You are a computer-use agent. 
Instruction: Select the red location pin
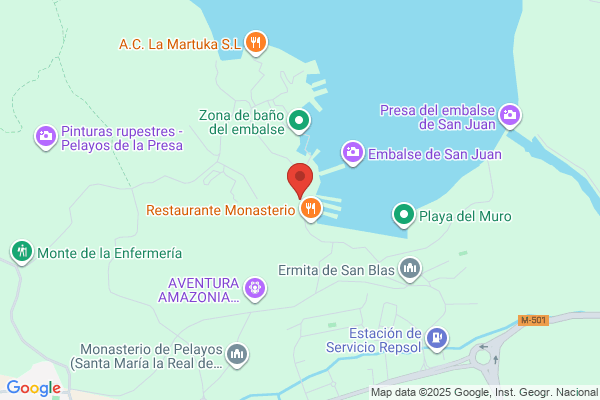tap(300, 181)
